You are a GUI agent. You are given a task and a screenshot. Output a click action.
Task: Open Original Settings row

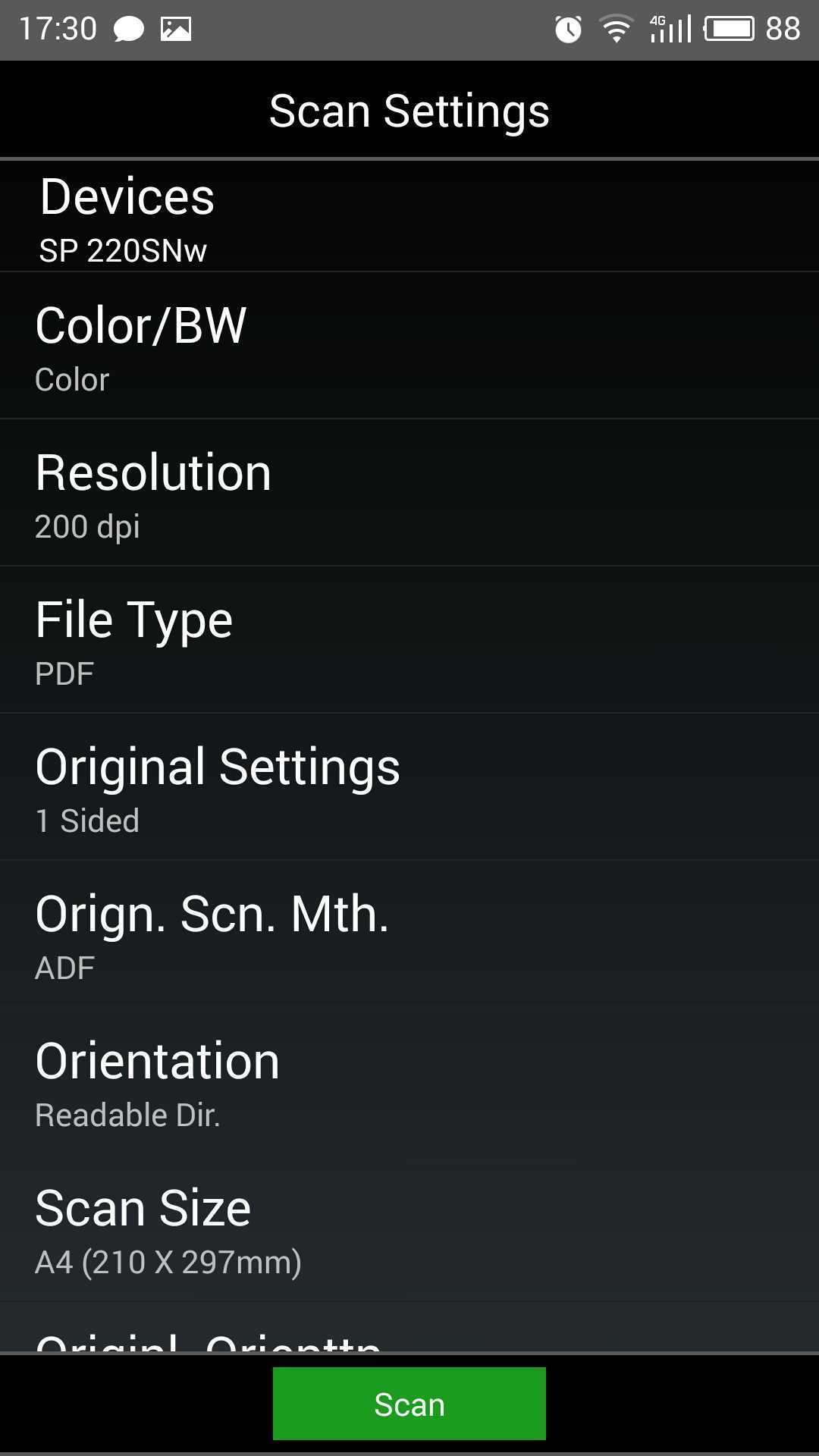click(409, 788)
